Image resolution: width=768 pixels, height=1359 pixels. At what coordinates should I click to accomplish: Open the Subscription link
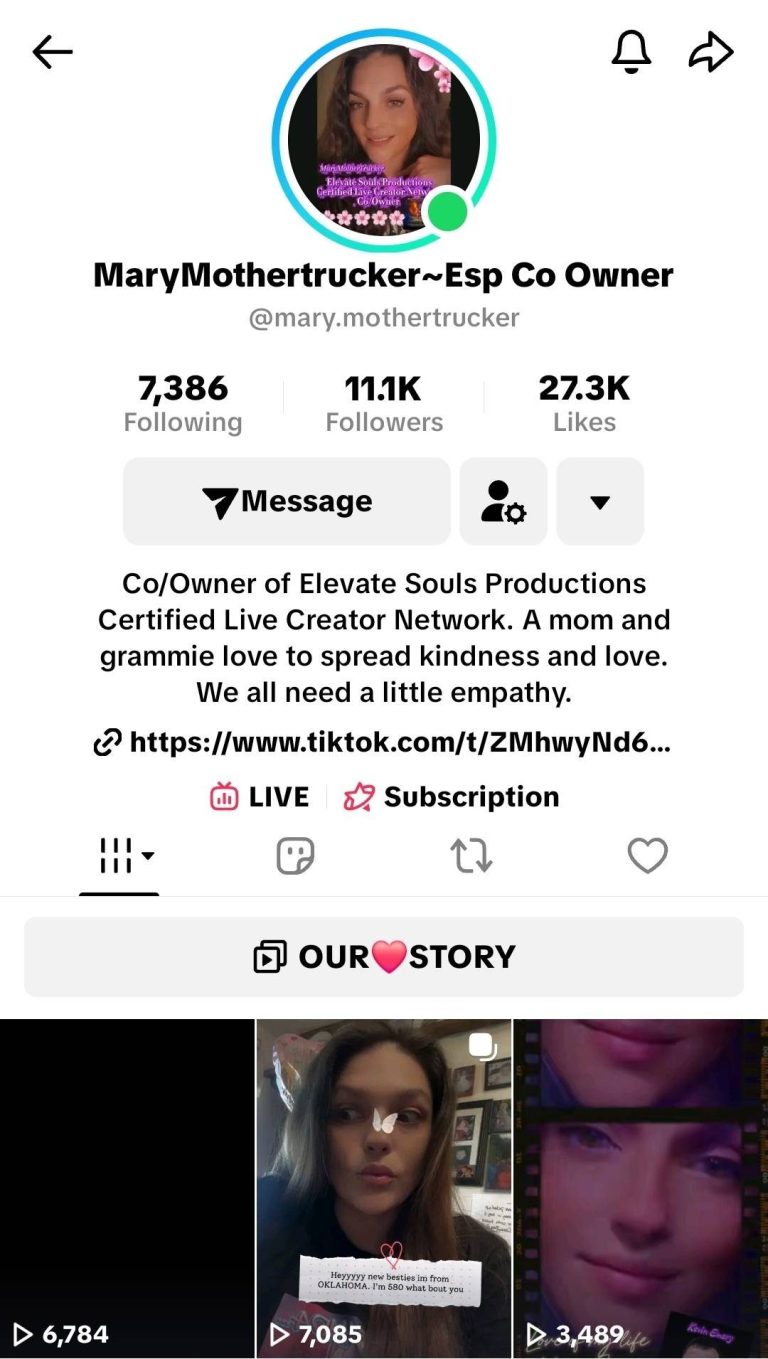tap(452, 796)
